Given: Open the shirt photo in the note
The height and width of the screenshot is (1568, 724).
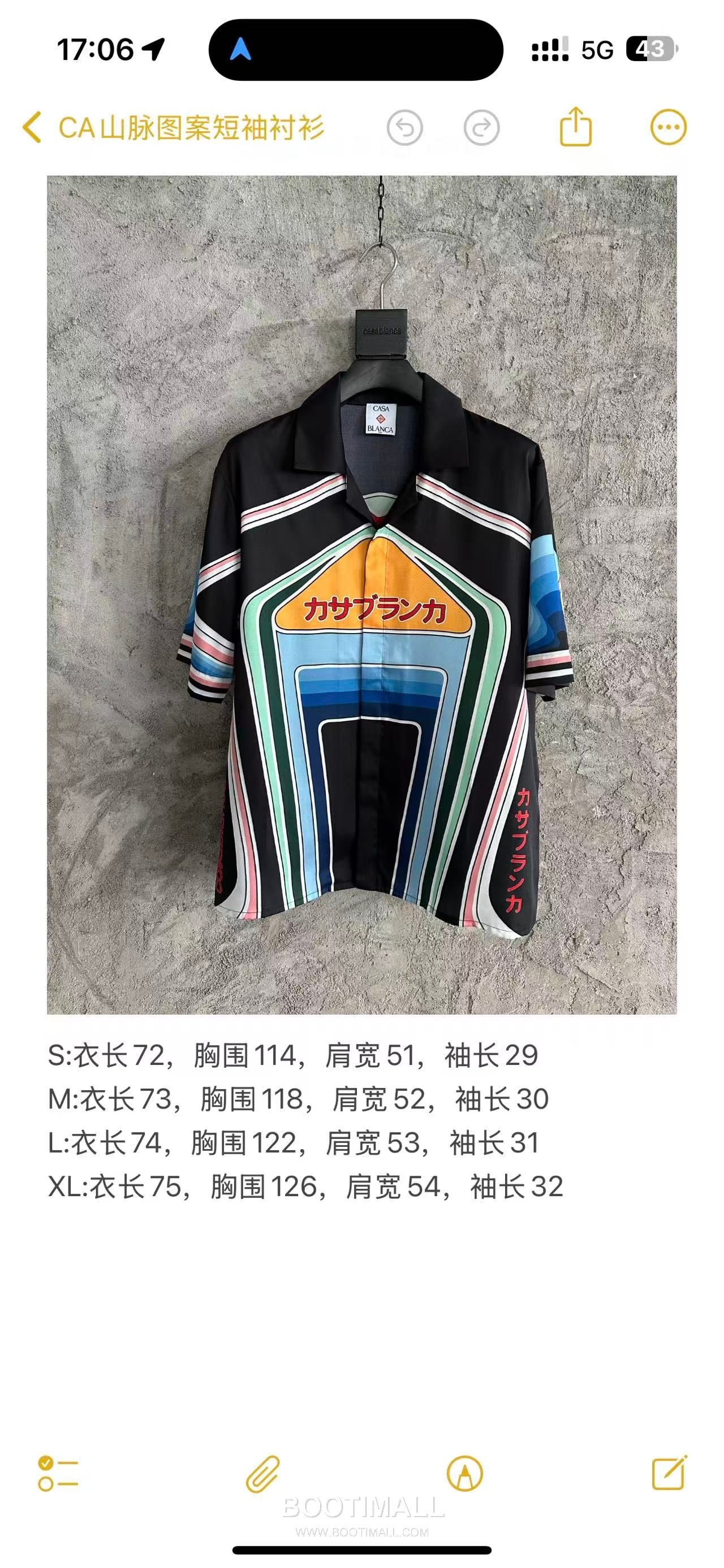Looking at the screenshot, I should (x=361, y=595).
